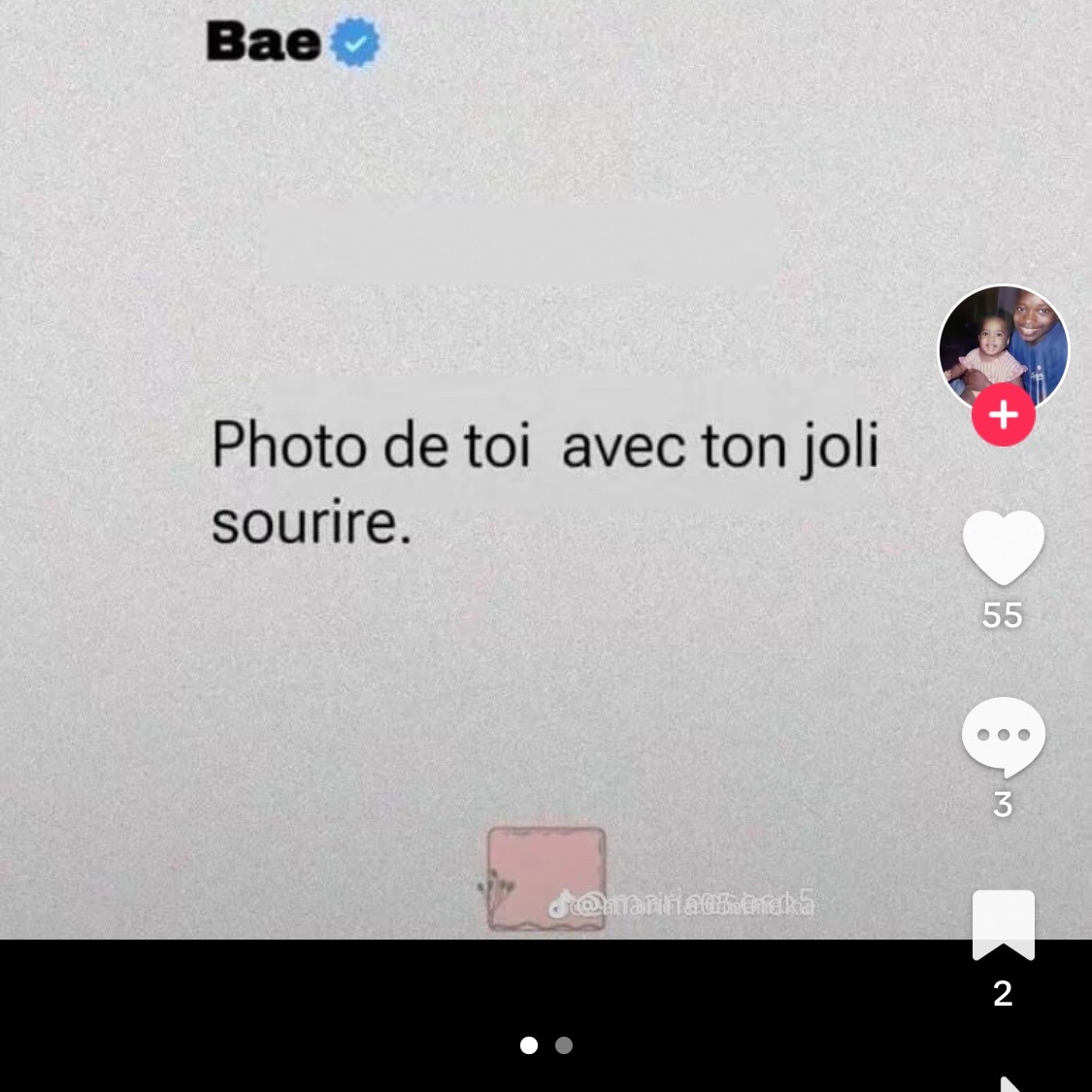This screenshot has height=1092, width=1092.
Task: Like this post with the heart icon
Action: (1003, 547)
